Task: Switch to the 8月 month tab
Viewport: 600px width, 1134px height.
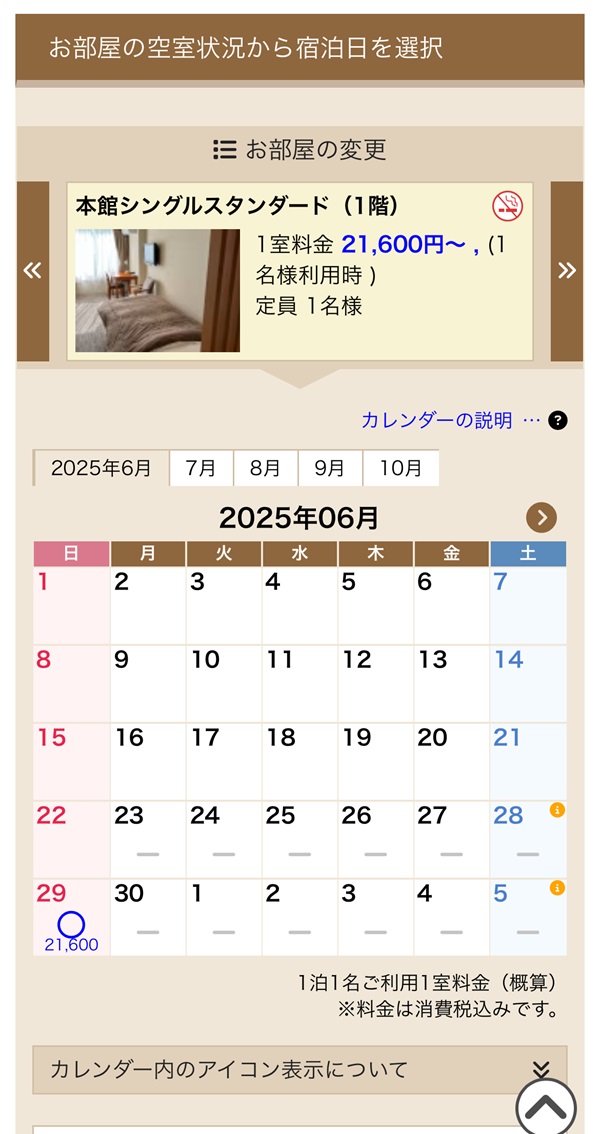Action: [x=265, y=468]
